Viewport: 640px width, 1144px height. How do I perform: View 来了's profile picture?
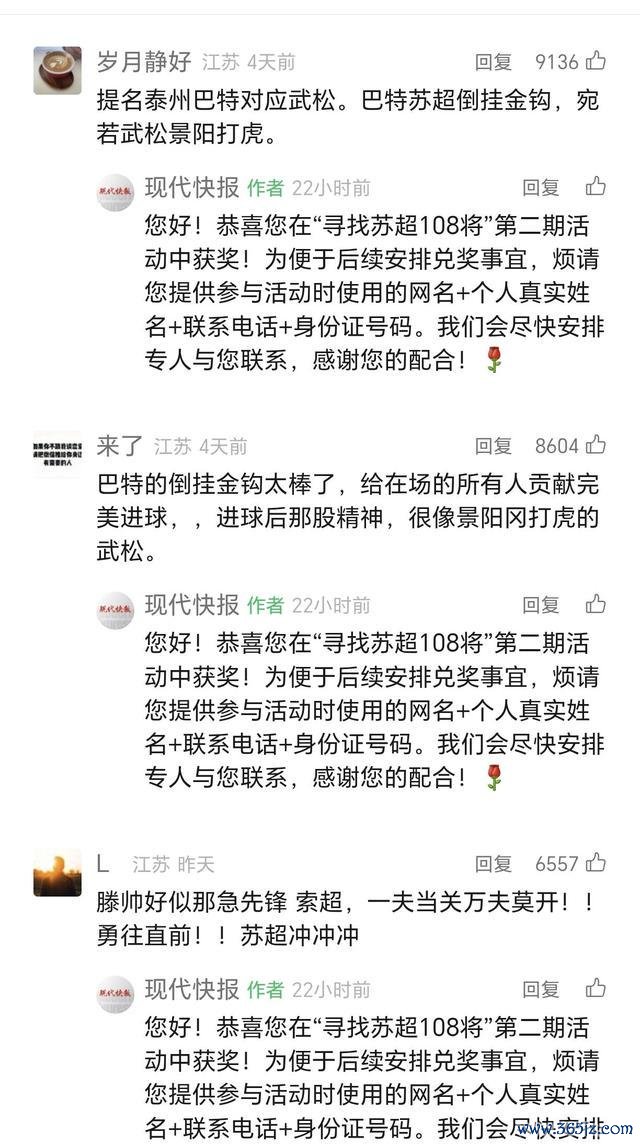[x=57, y=453]
